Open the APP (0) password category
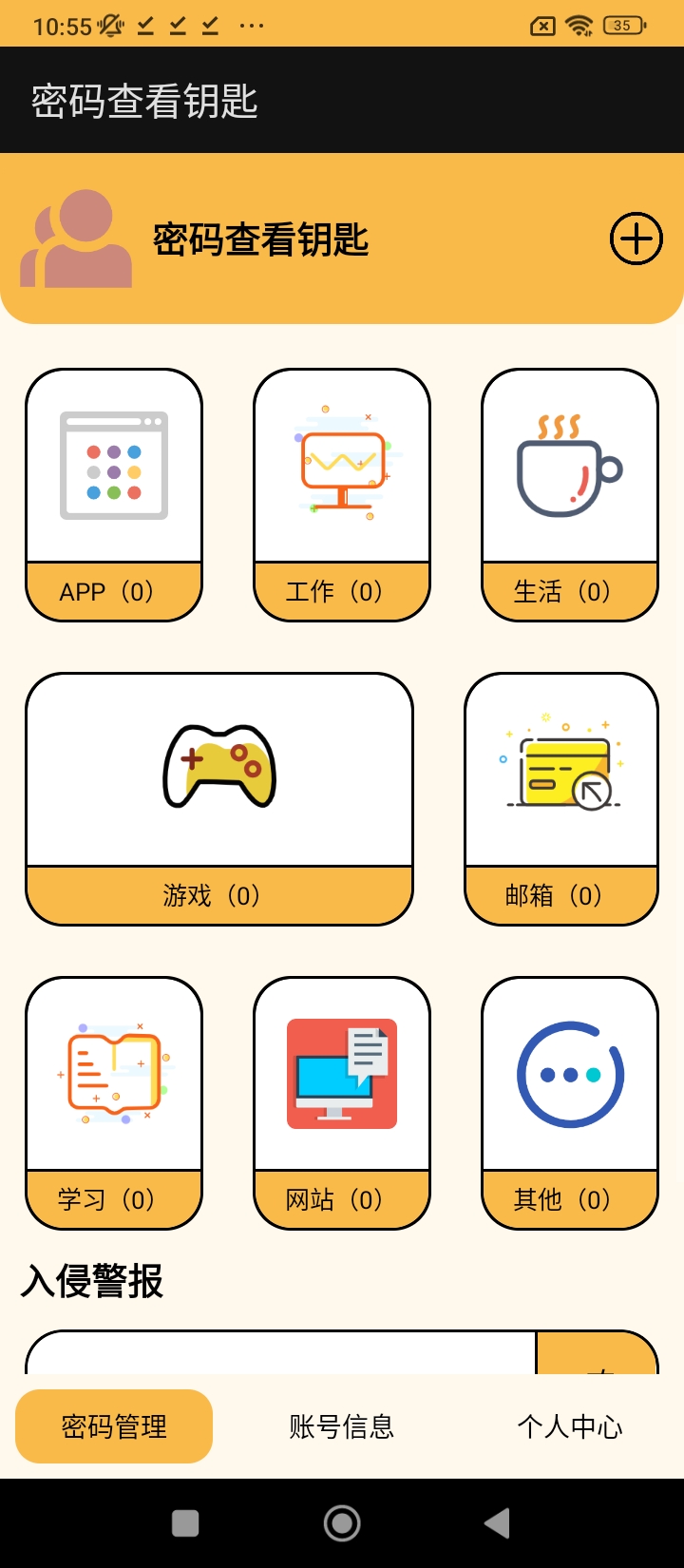Image resolution: width=684 pixels, height=1568 pixels. pos(114,494)
